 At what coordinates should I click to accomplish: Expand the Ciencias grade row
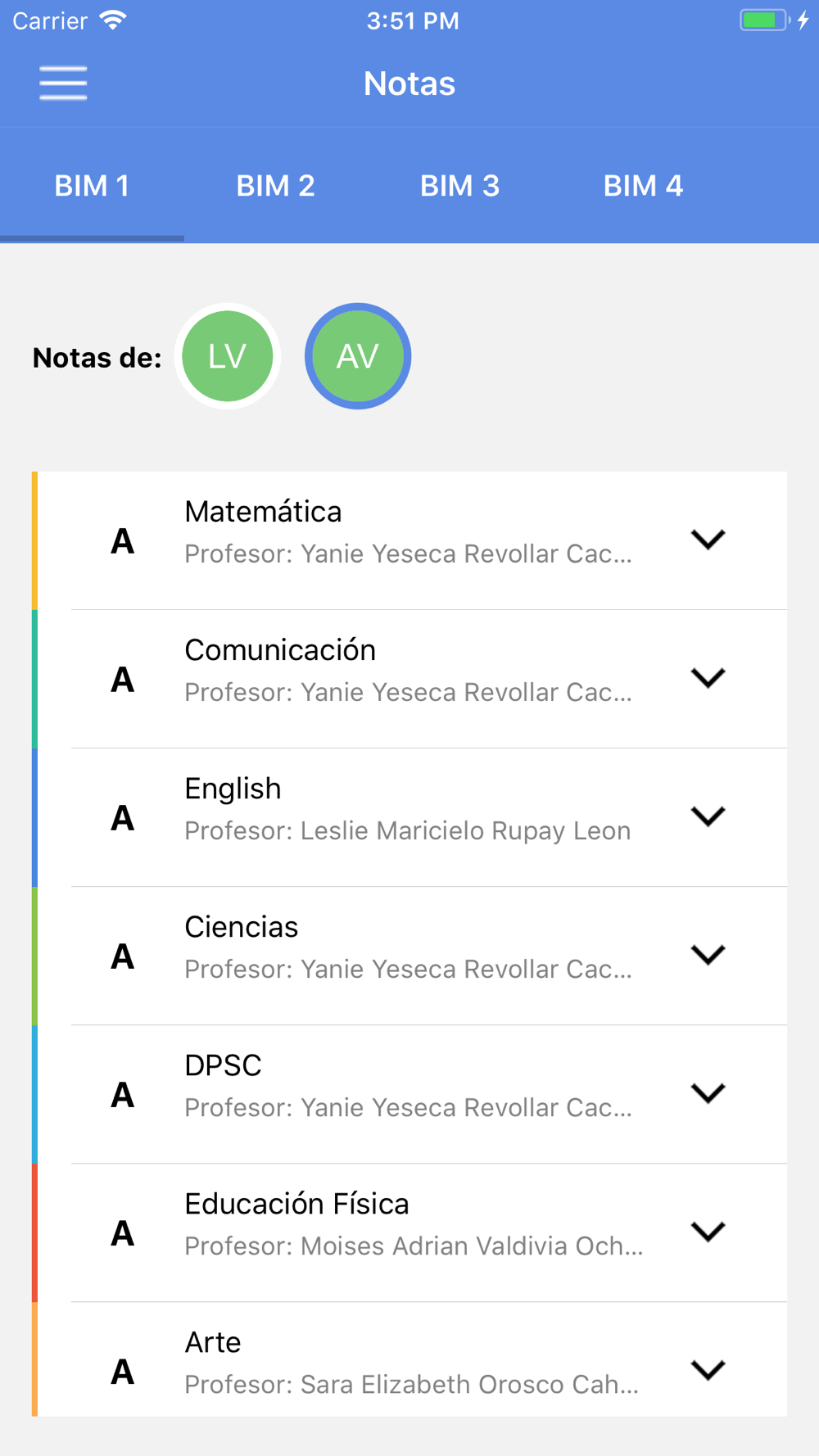pyautogui.click(x=409, y=956)
